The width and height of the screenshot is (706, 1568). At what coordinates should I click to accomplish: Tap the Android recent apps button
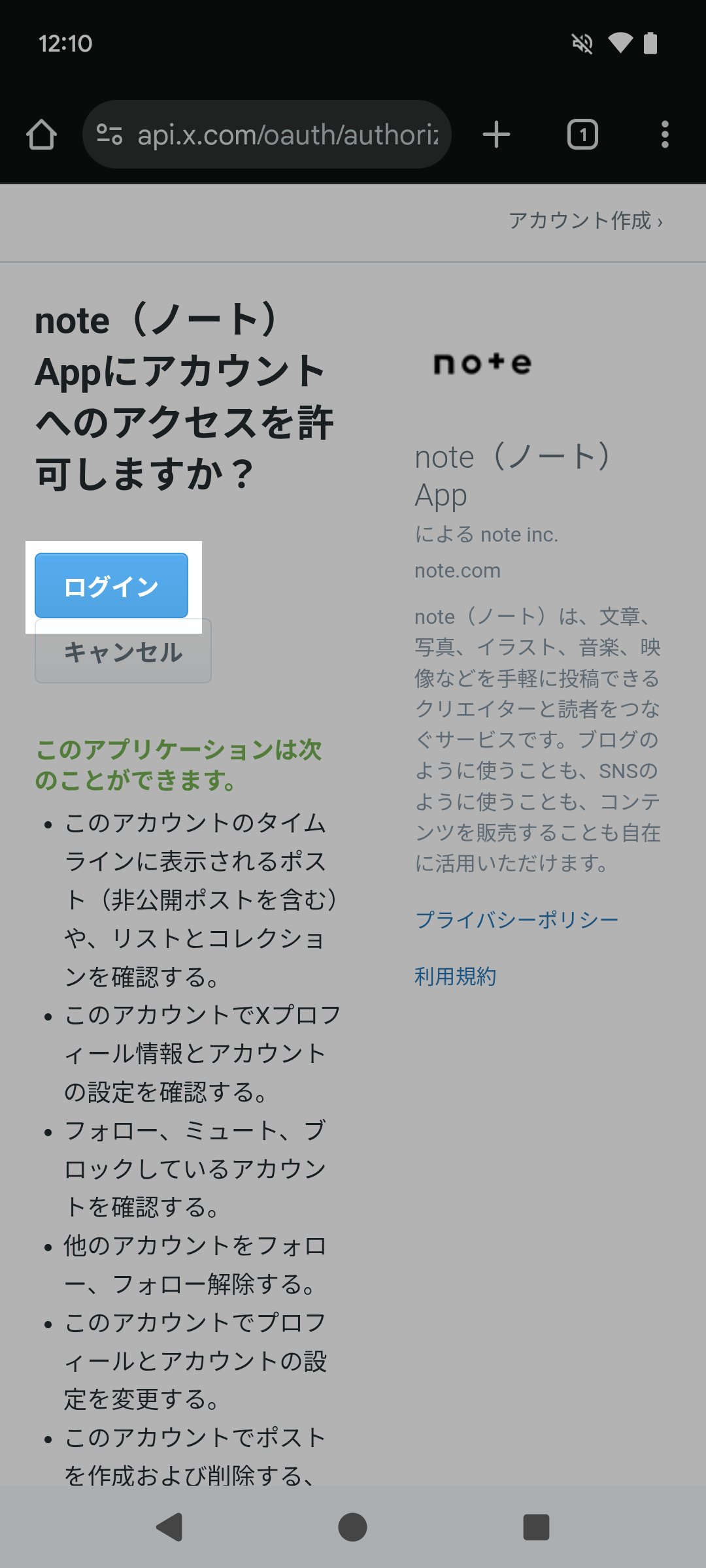pos(536,1527)
